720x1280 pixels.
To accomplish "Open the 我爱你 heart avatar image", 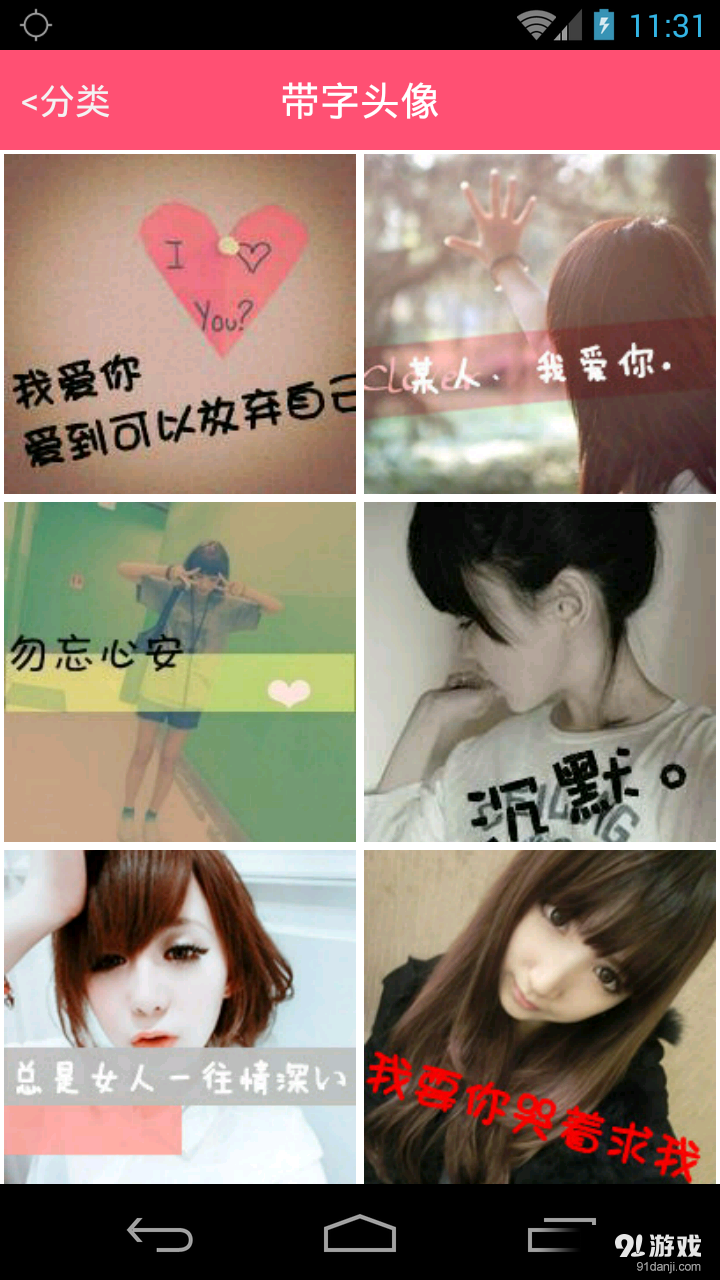I will tap(180, 323).
